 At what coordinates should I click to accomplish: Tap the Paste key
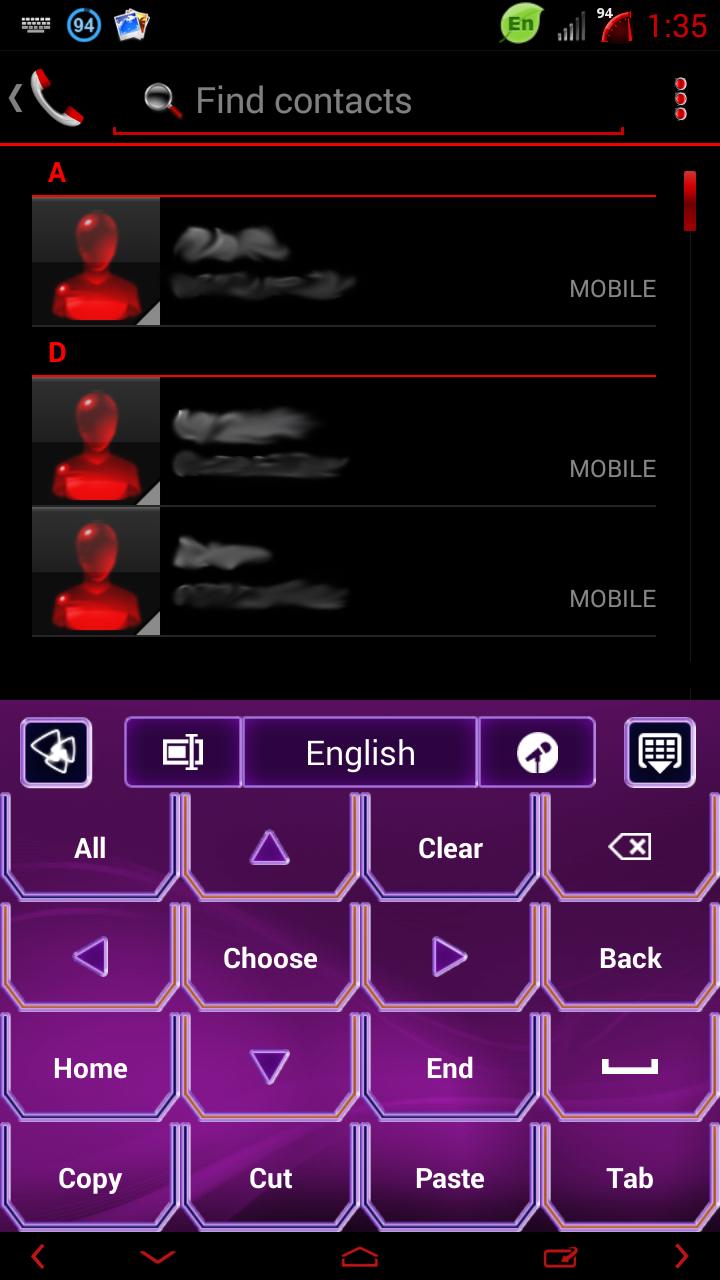tap(450, 1178)
